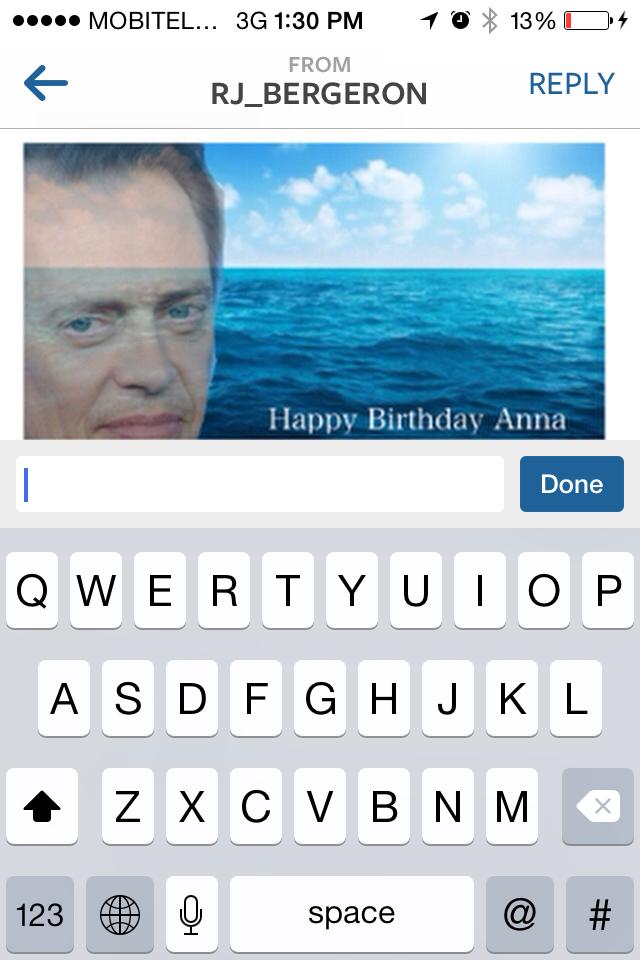Insert the # hashtag symbol
The width and height of the screenshot is (640, 960).
[599, 914]
